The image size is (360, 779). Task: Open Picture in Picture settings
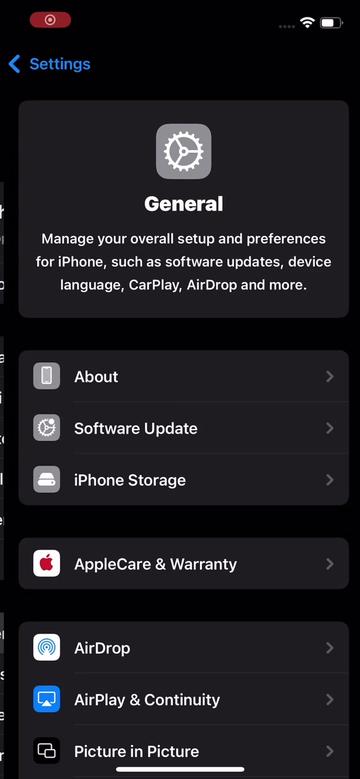pos(184,751)
